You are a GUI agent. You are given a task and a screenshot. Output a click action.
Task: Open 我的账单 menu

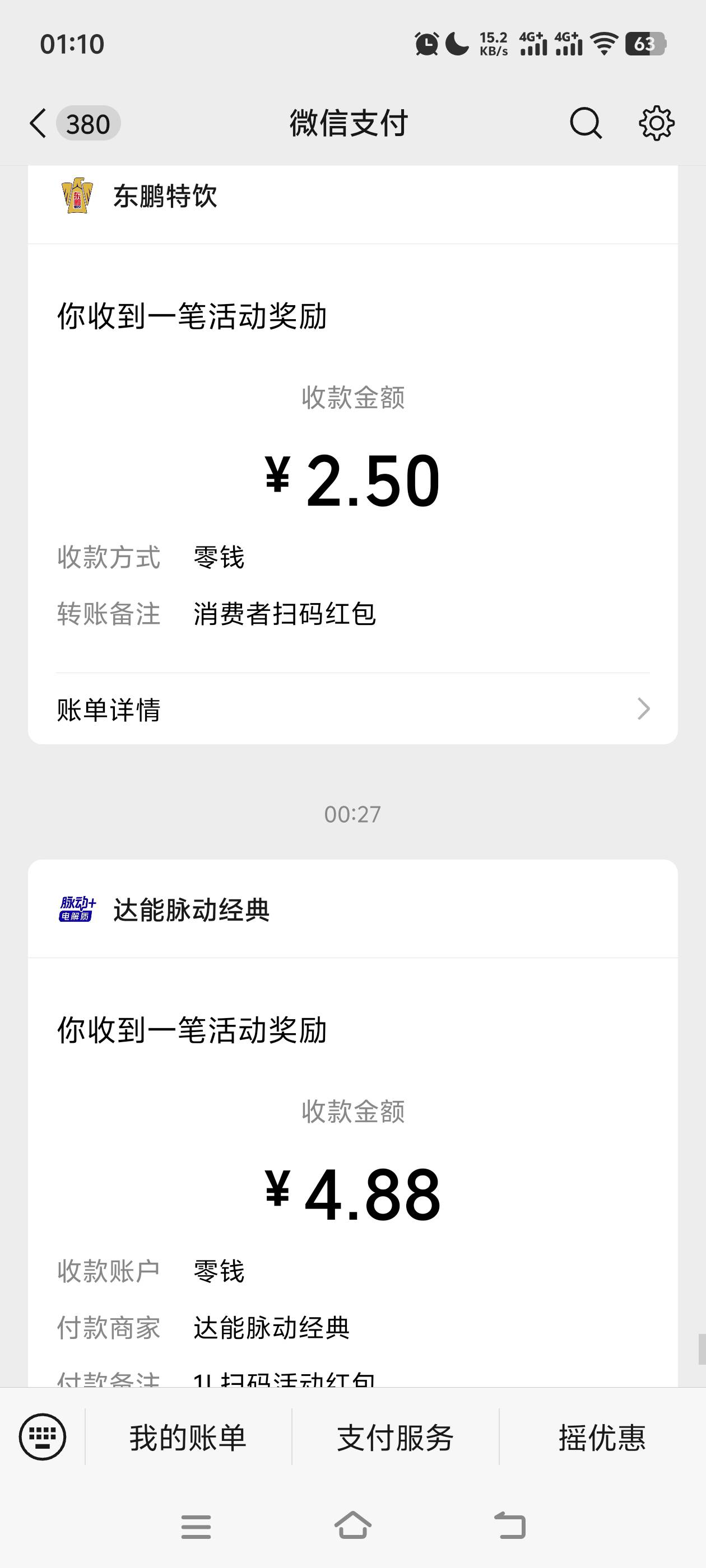pos(188,1438)
